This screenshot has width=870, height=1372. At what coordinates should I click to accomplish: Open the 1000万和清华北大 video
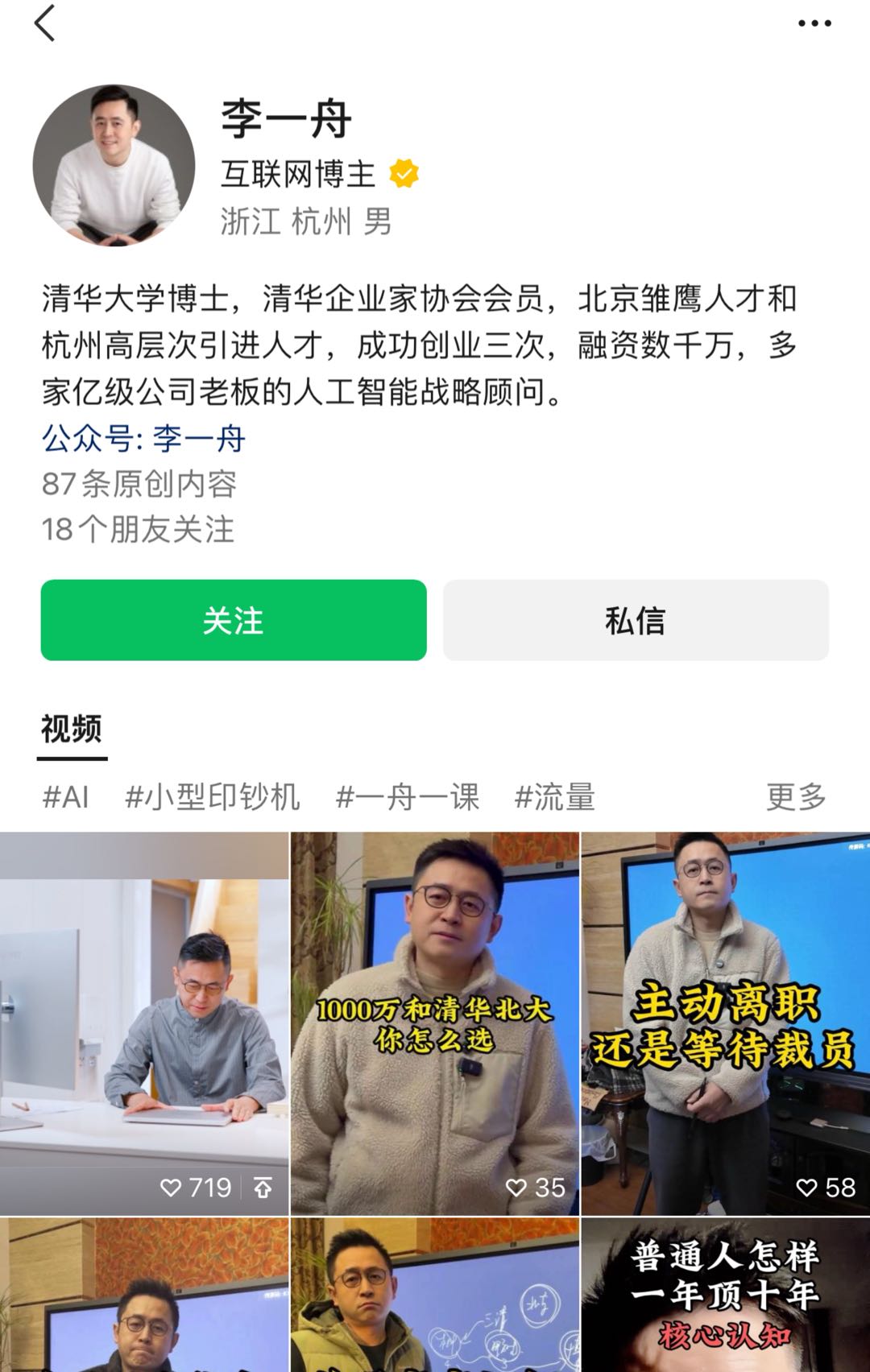coord(435,1023)
